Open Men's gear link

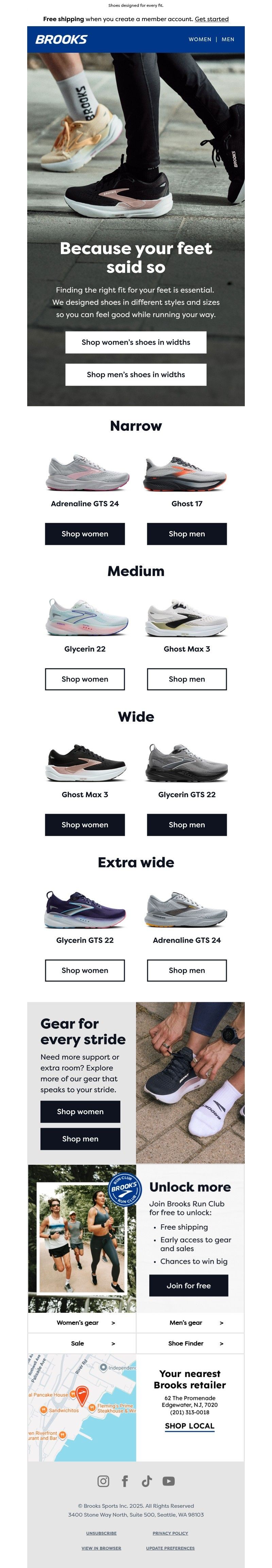tap(190, 1323)
